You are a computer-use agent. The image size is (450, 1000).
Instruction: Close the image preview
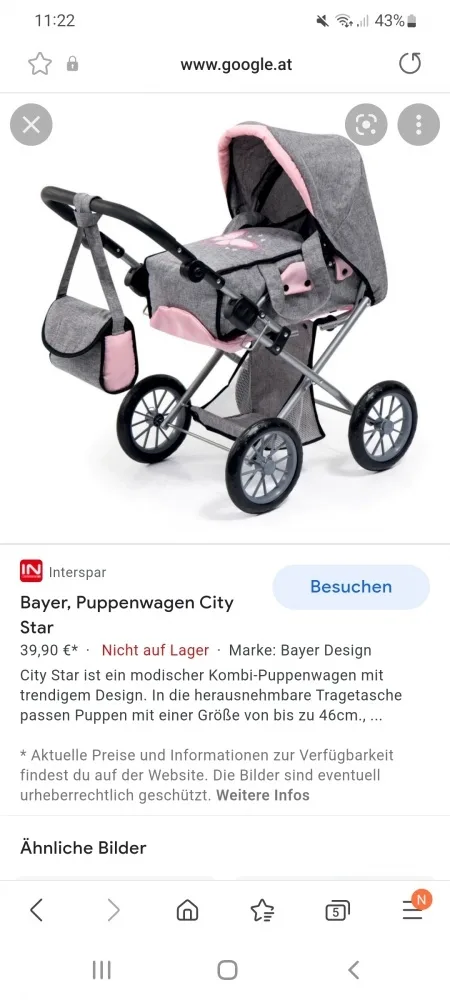31,124
